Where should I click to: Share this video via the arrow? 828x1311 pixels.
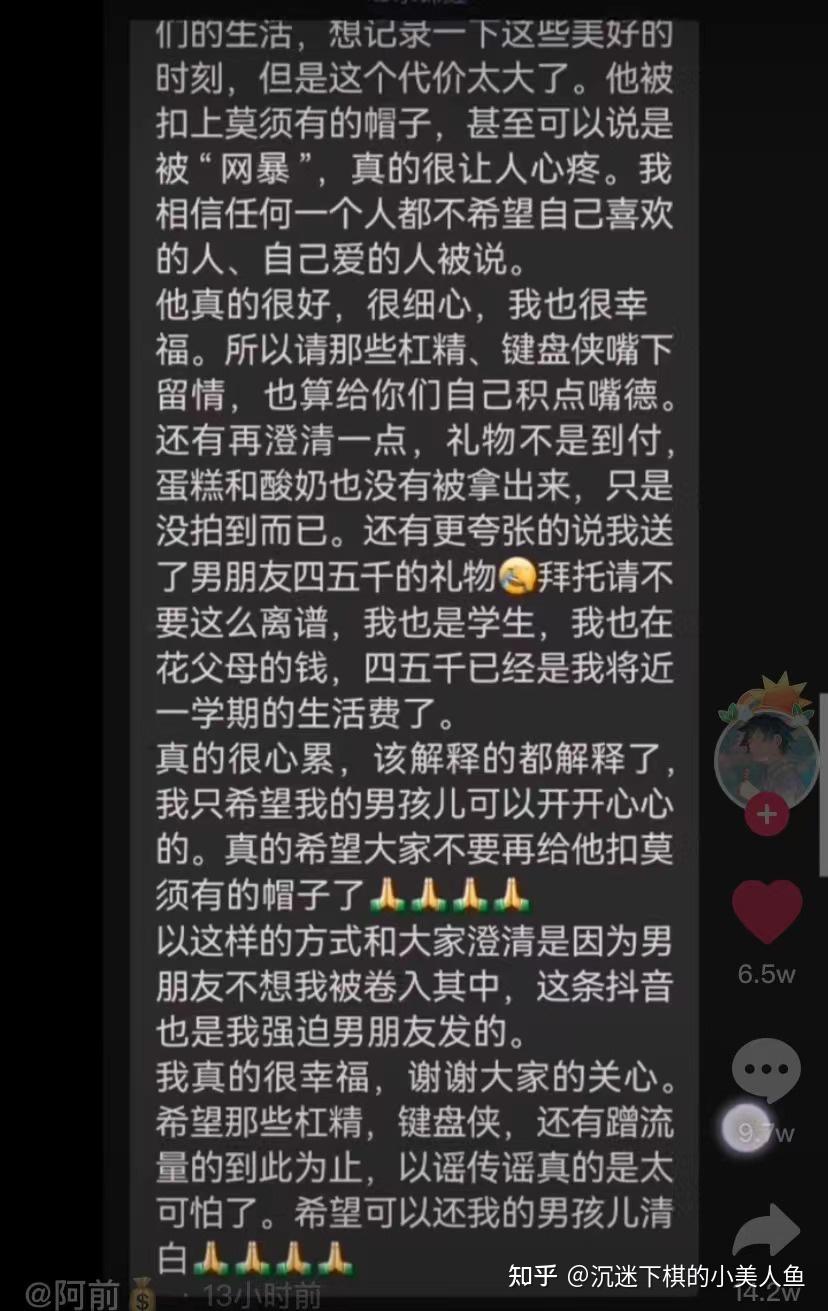click(x=766, y=1230)
